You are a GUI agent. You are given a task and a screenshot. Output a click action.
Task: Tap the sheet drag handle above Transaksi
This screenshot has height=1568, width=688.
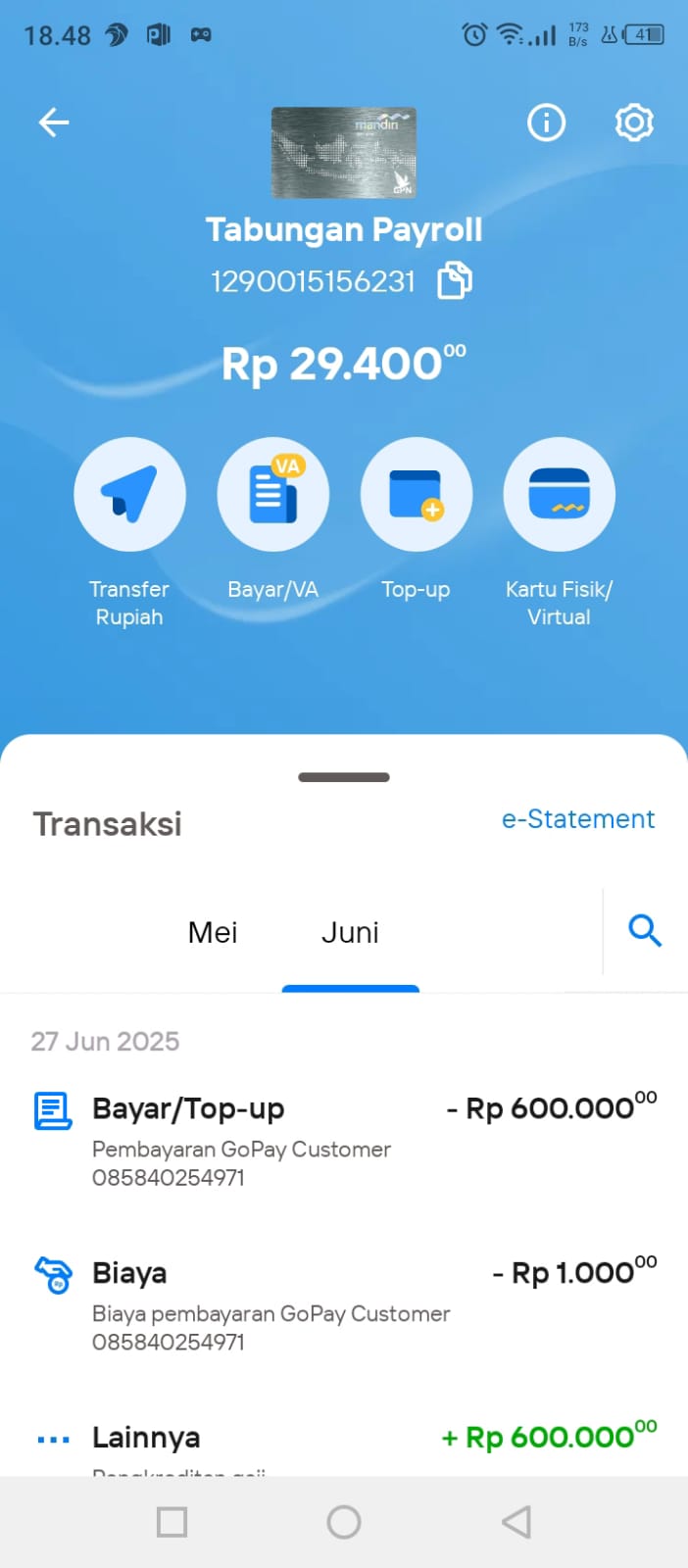point(344,777)
